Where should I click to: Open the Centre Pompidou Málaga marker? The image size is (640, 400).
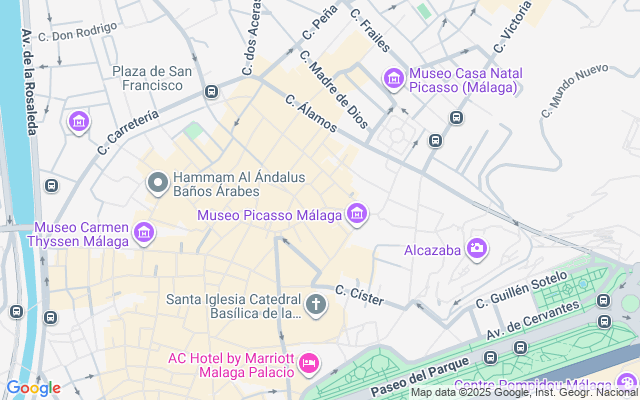tap(626, 382)
